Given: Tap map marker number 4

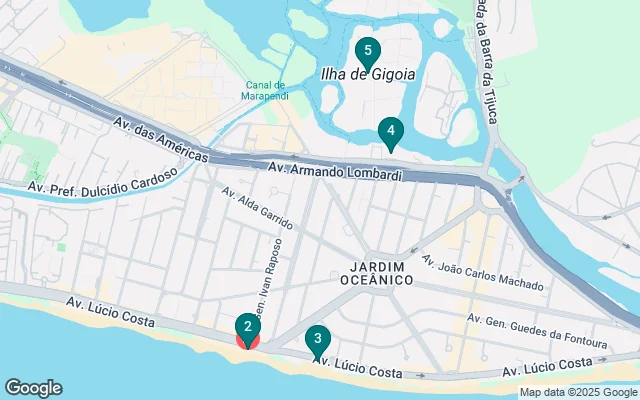Looking at the screenshot, I should click(x=390, y=132).
